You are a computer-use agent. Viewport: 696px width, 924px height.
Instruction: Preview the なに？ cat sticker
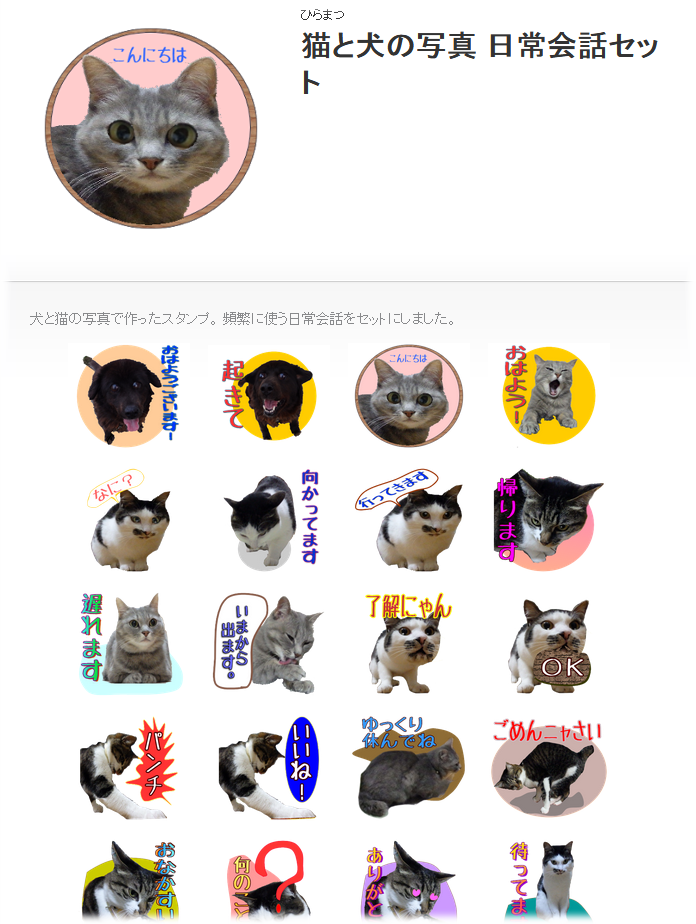[130, 521]
